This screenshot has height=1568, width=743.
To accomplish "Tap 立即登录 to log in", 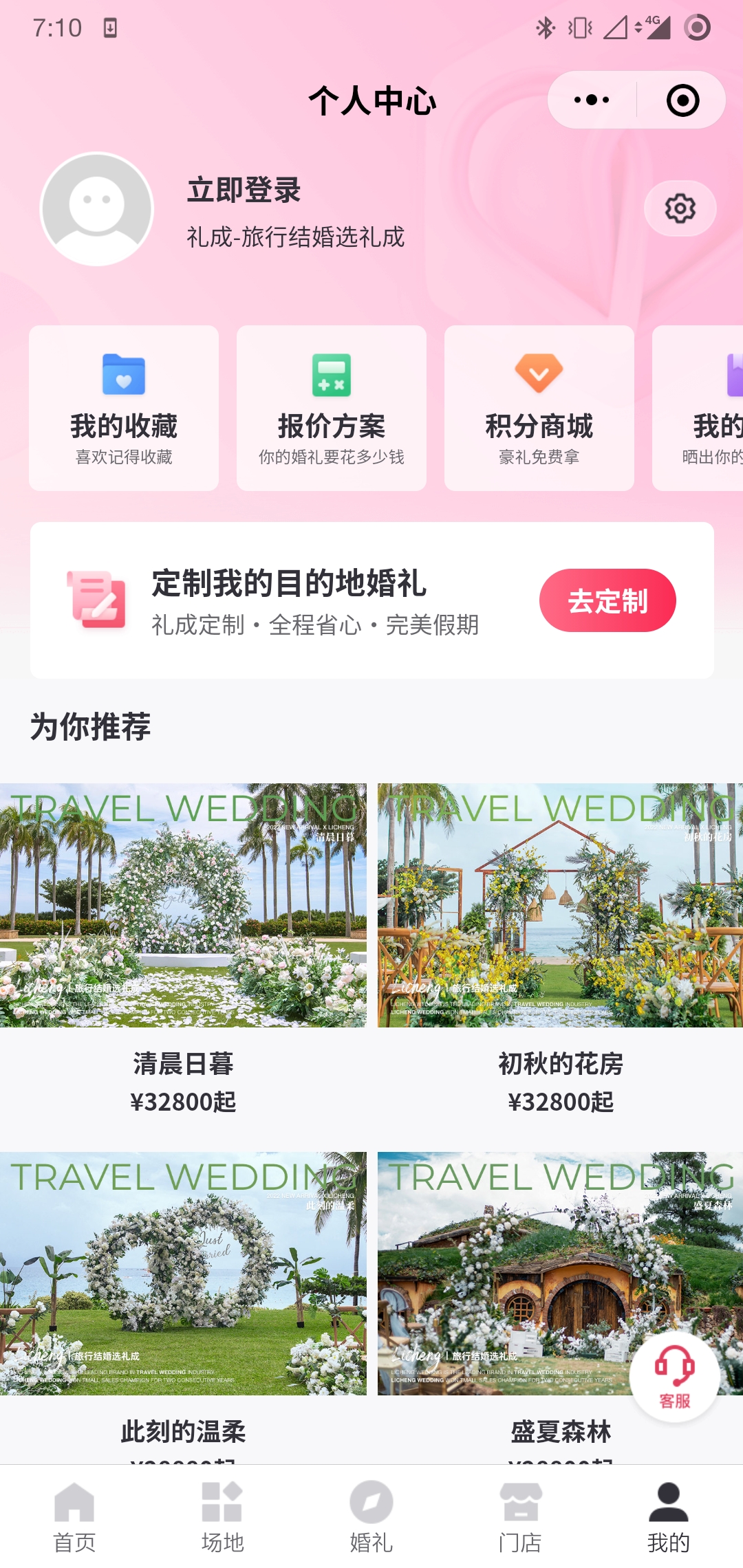I will coord(244,190).
